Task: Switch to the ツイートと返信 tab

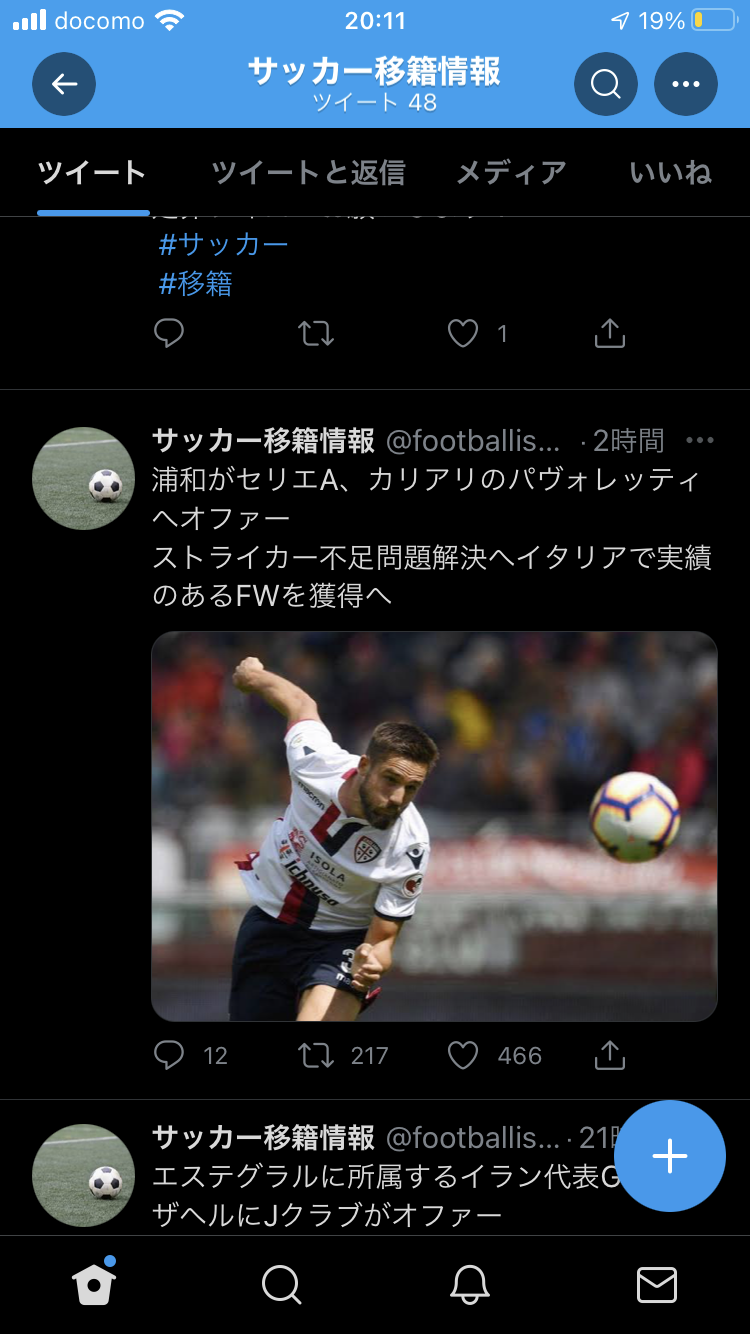Action: pos(308,173)
